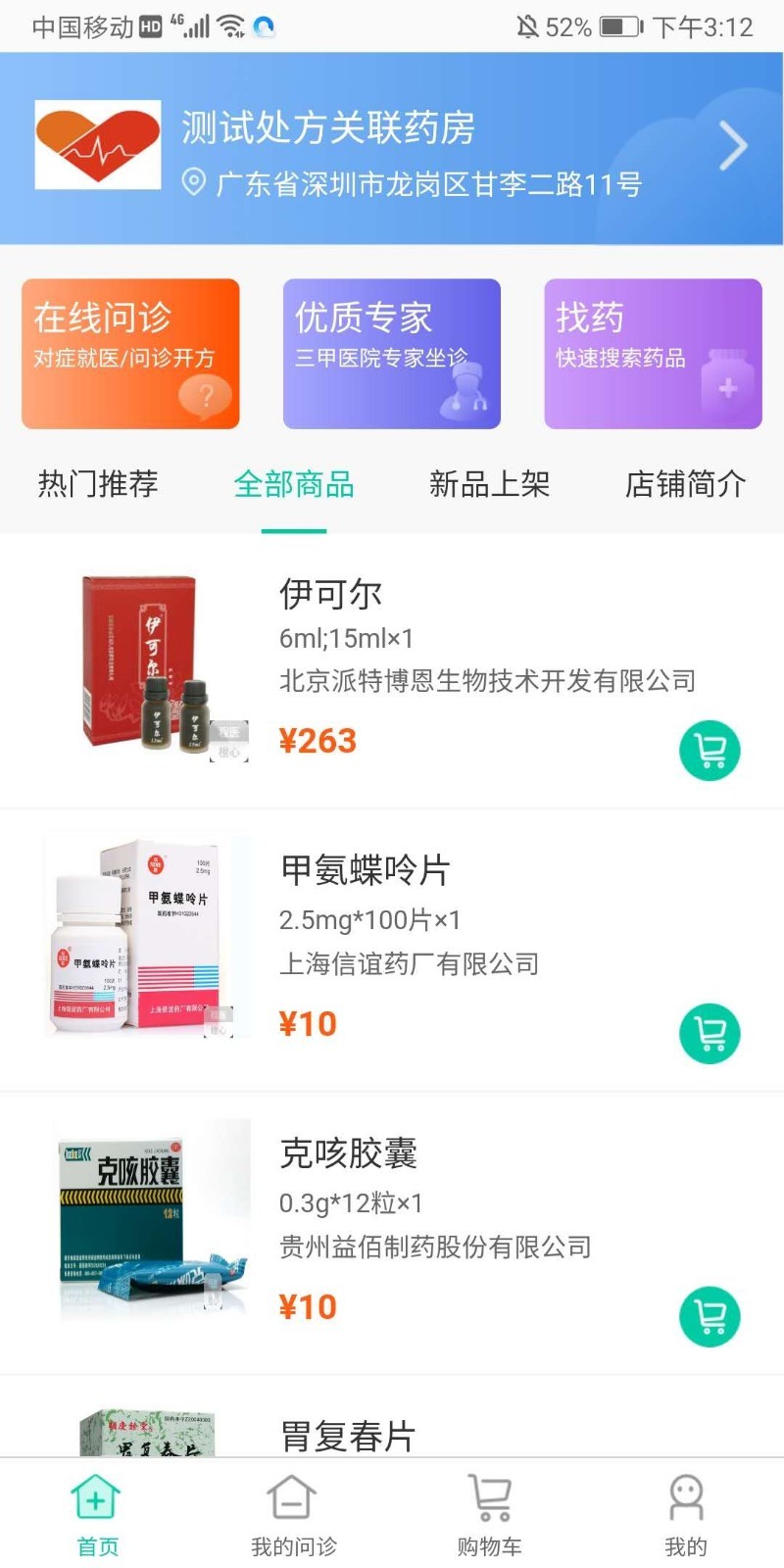Open the 在线问诊 card
The height and width of the screenshot is (1568, 784).
coord(130,354)
